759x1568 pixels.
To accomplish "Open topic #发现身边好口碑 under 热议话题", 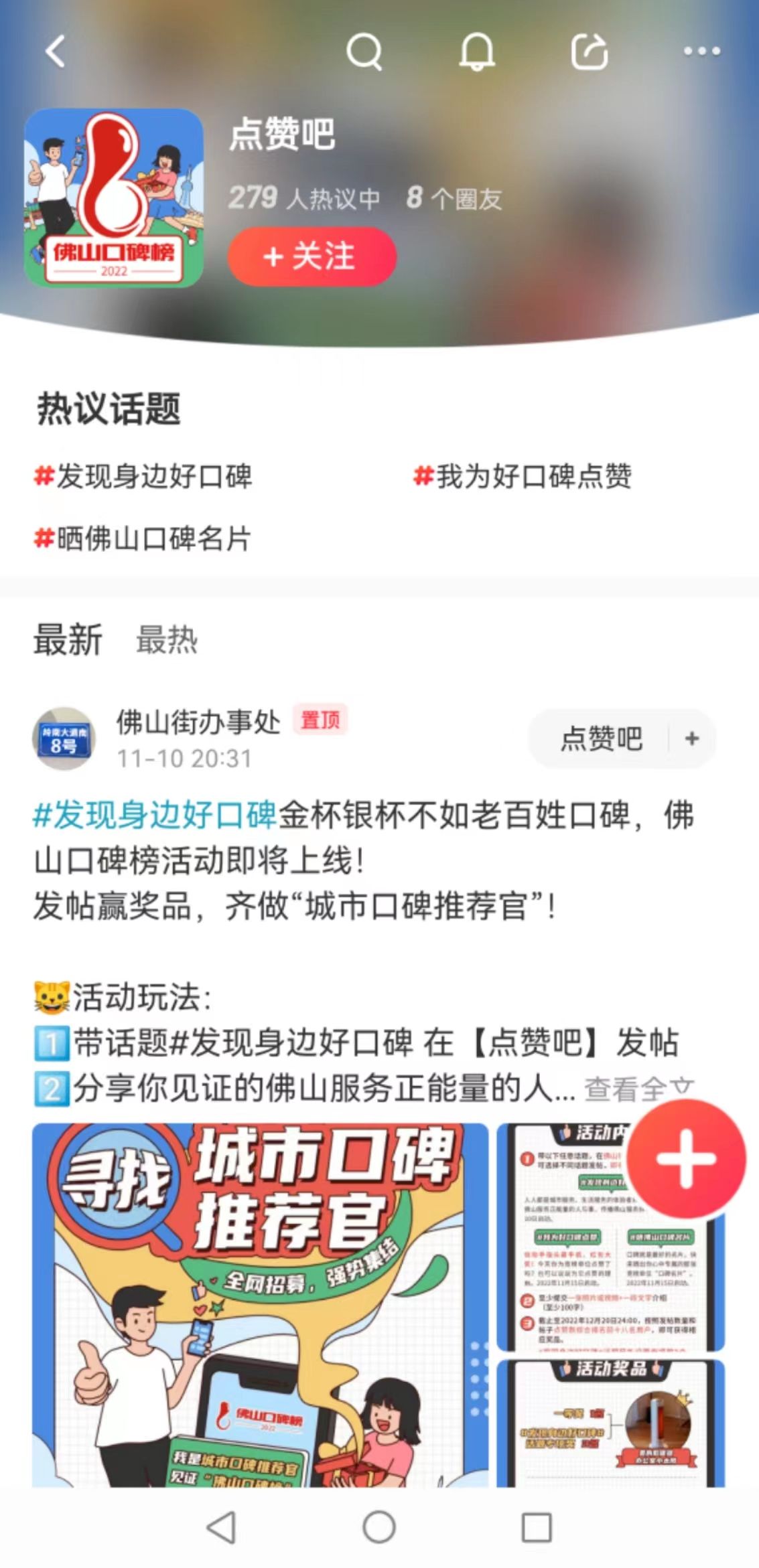I will (x=144, y=477).
